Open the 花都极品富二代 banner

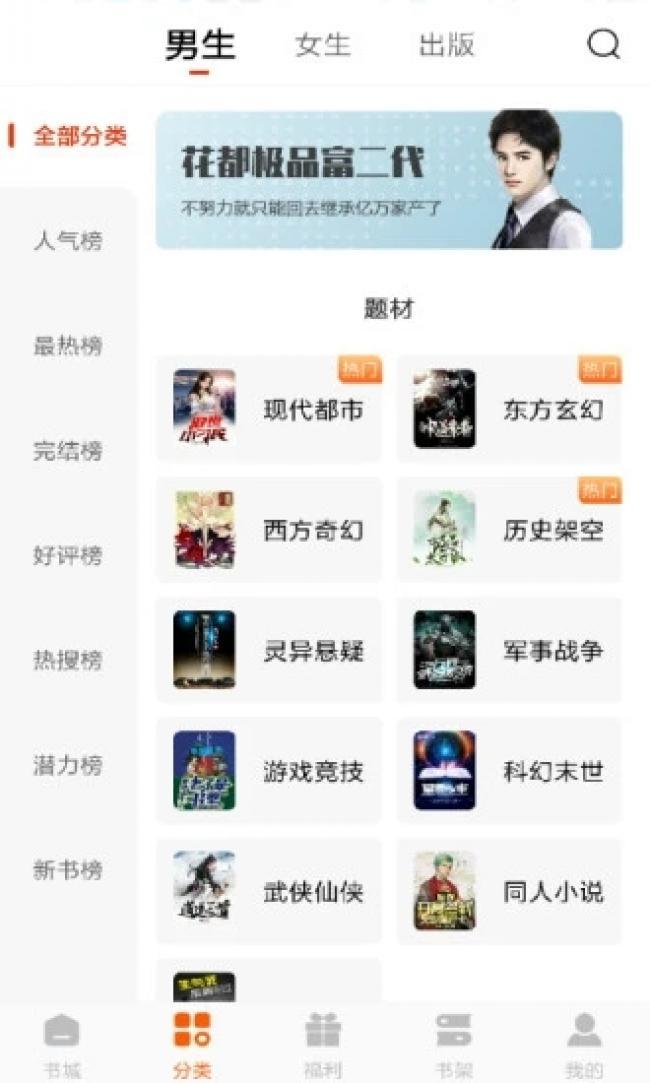point(389,180)
